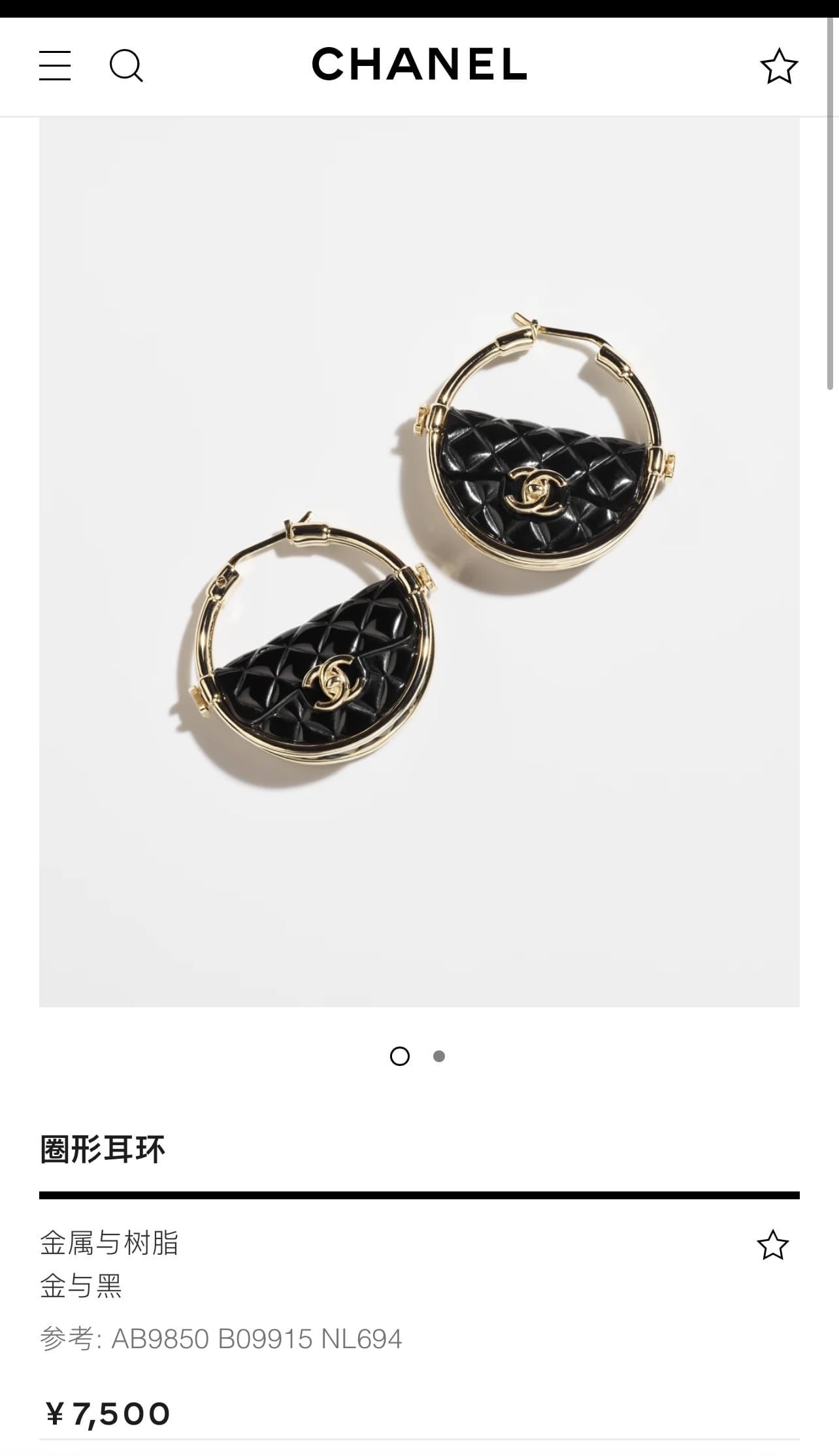
Task: Open wishlist star in header
Action: (x=778, y=66)
